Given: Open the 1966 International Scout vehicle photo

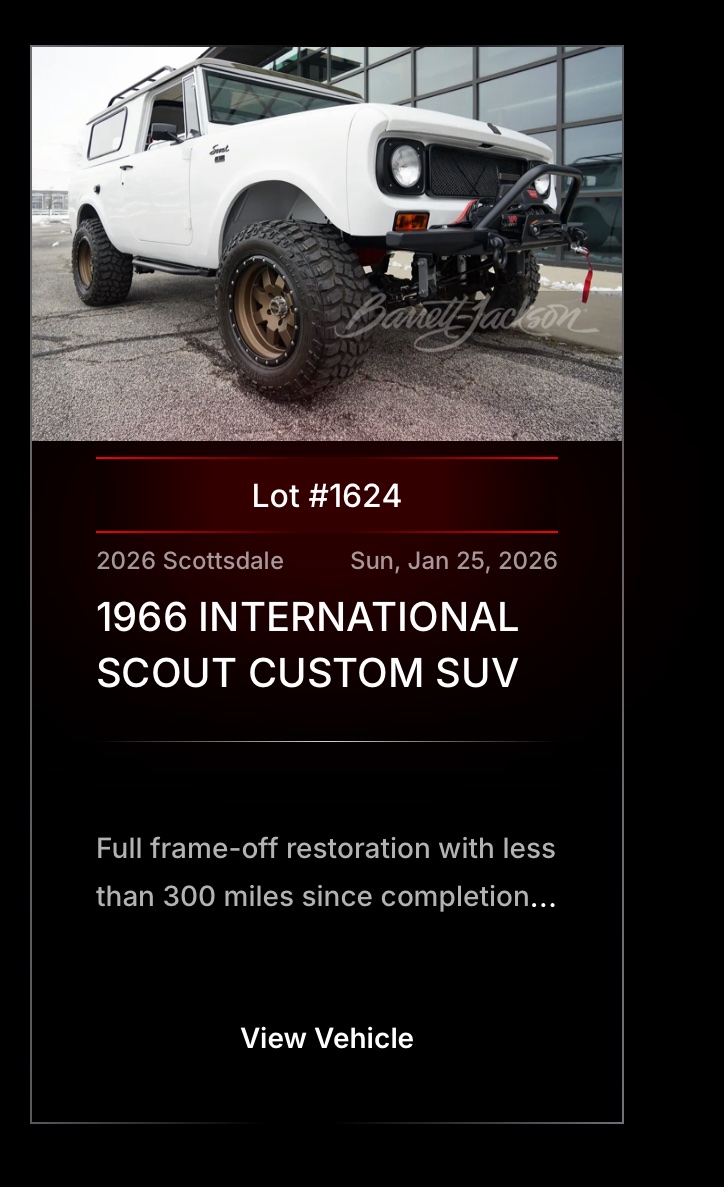Looking at the screenshot, I should 327,243.
